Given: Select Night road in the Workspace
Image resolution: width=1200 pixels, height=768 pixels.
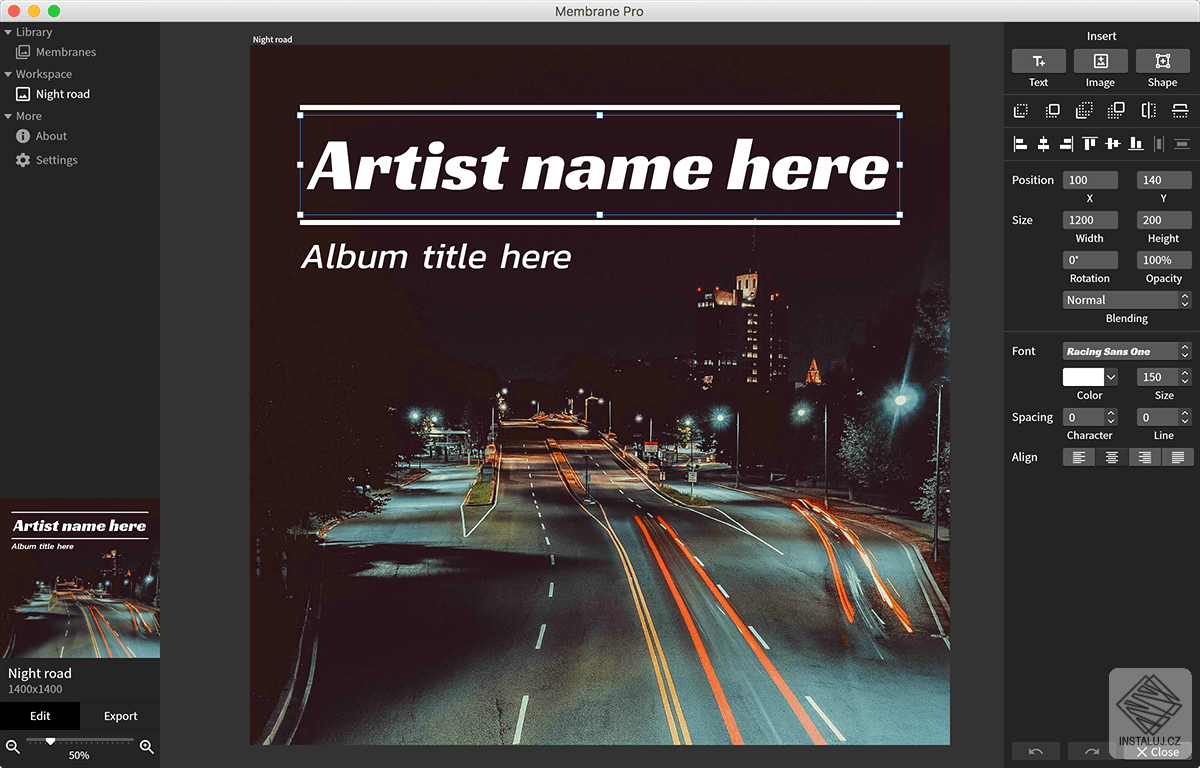Looking at the screenshot, I should (62, 94).
